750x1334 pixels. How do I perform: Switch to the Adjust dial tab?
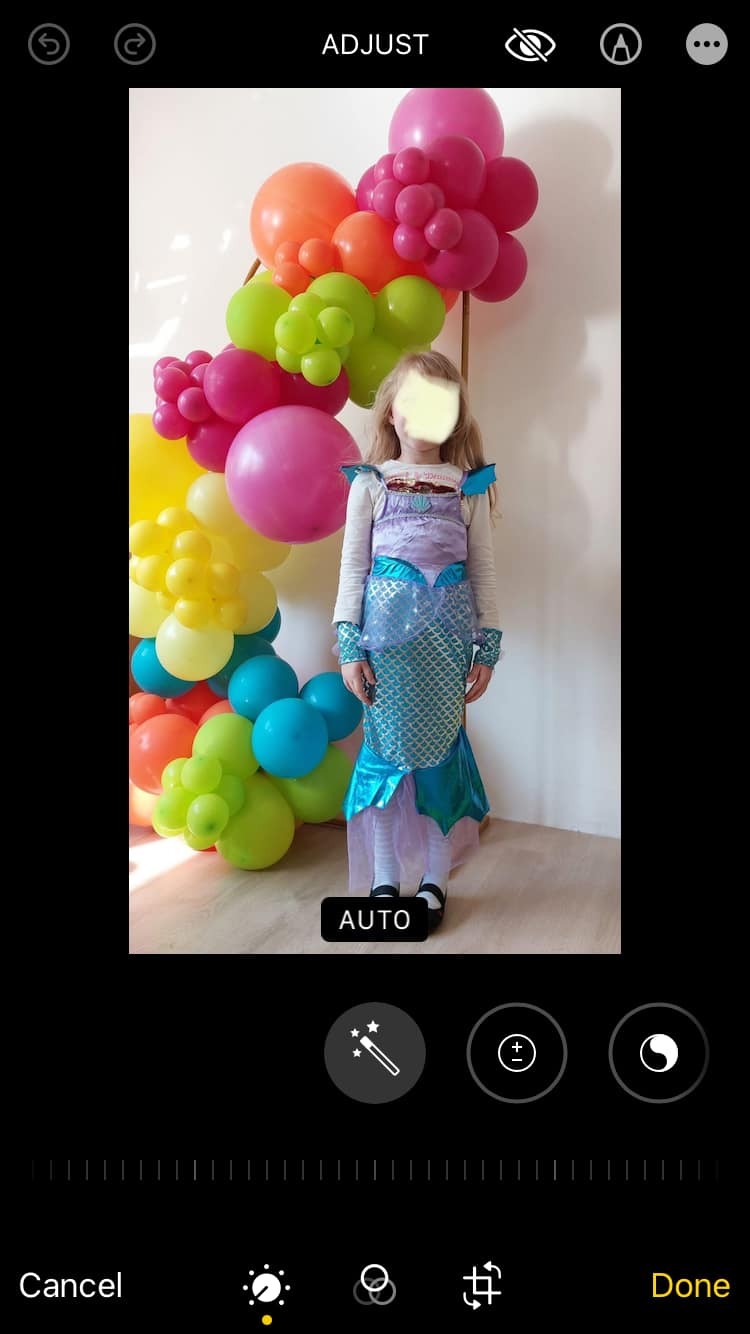267,1286
